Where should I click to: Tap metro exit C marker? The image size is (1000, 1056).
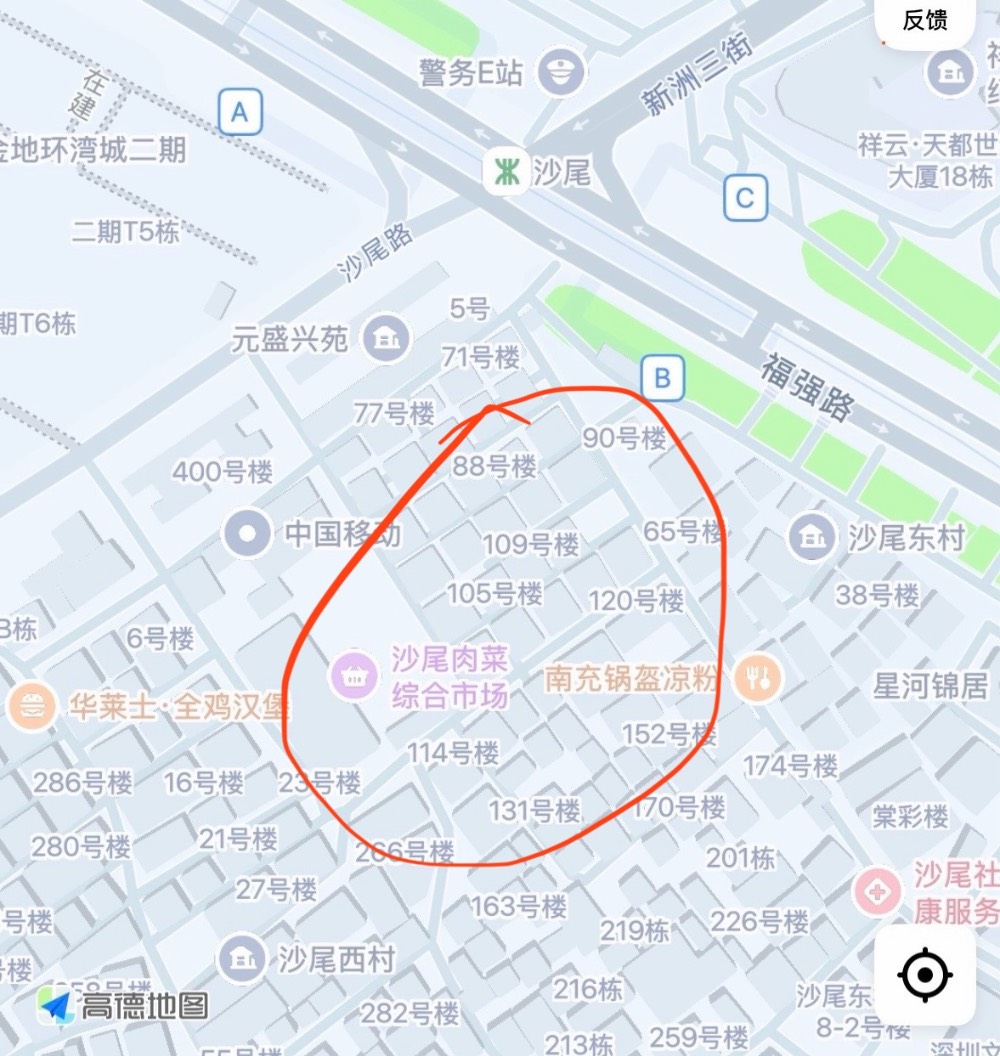tap(745, 198)
